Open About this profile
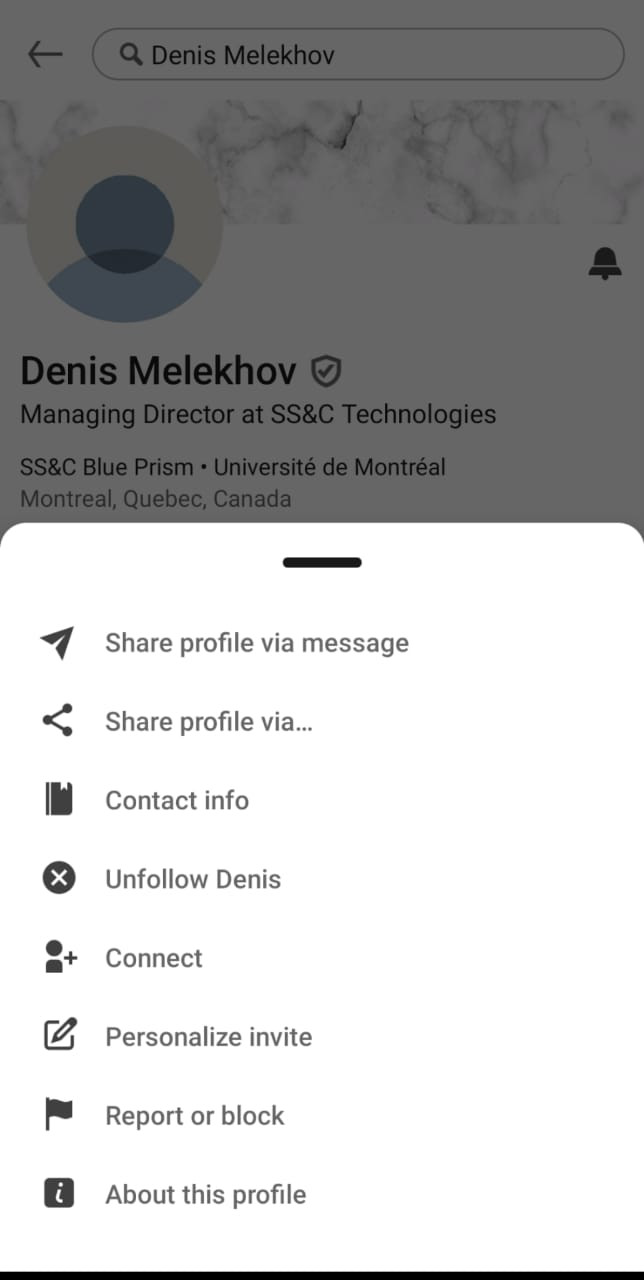 click(x=205, y=1195)
